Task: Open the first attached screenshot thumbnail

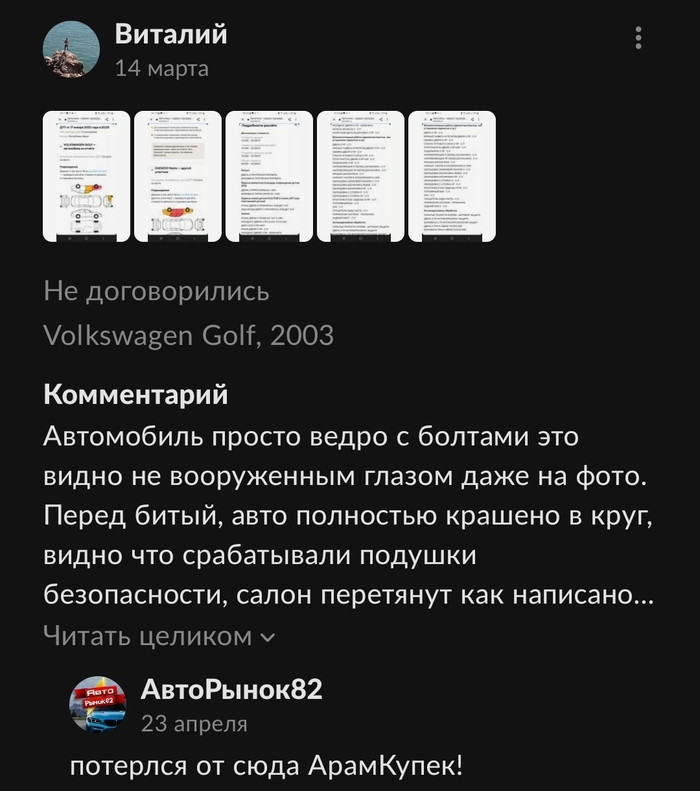Action: pos(83,176)
